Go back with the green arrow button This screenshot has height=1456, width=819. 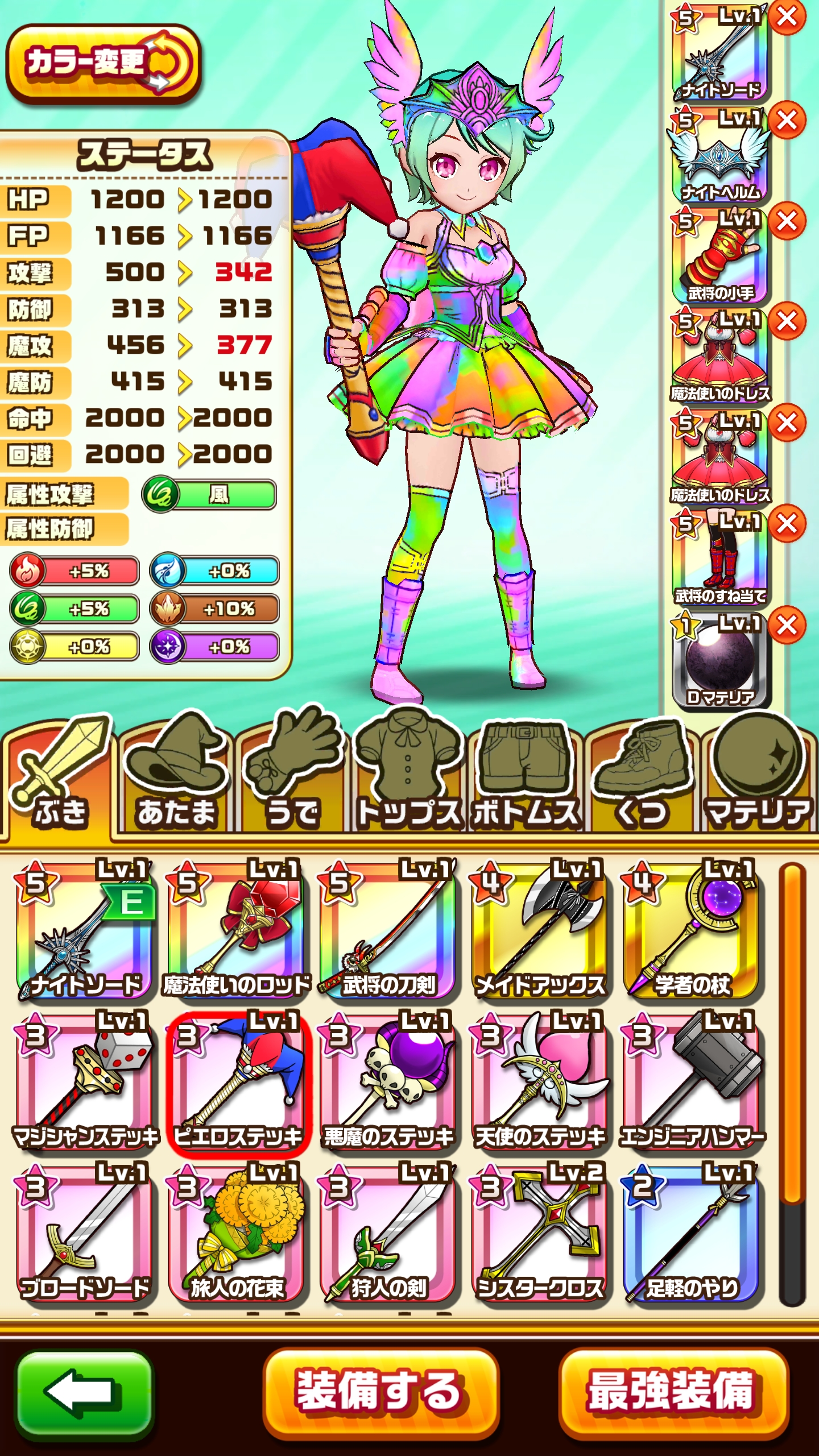(85, 1392)
